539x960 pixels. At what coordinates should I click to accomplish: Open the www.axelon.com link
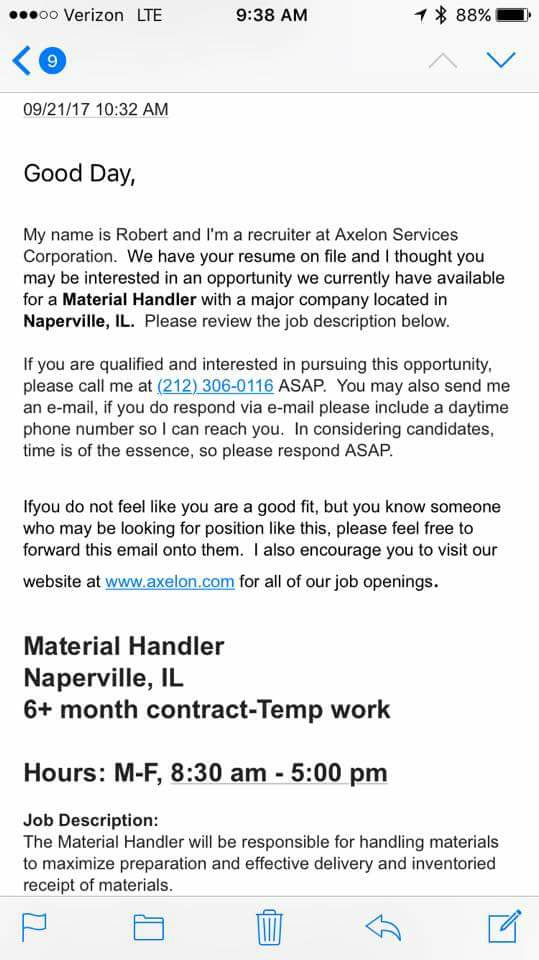point(170,581)
